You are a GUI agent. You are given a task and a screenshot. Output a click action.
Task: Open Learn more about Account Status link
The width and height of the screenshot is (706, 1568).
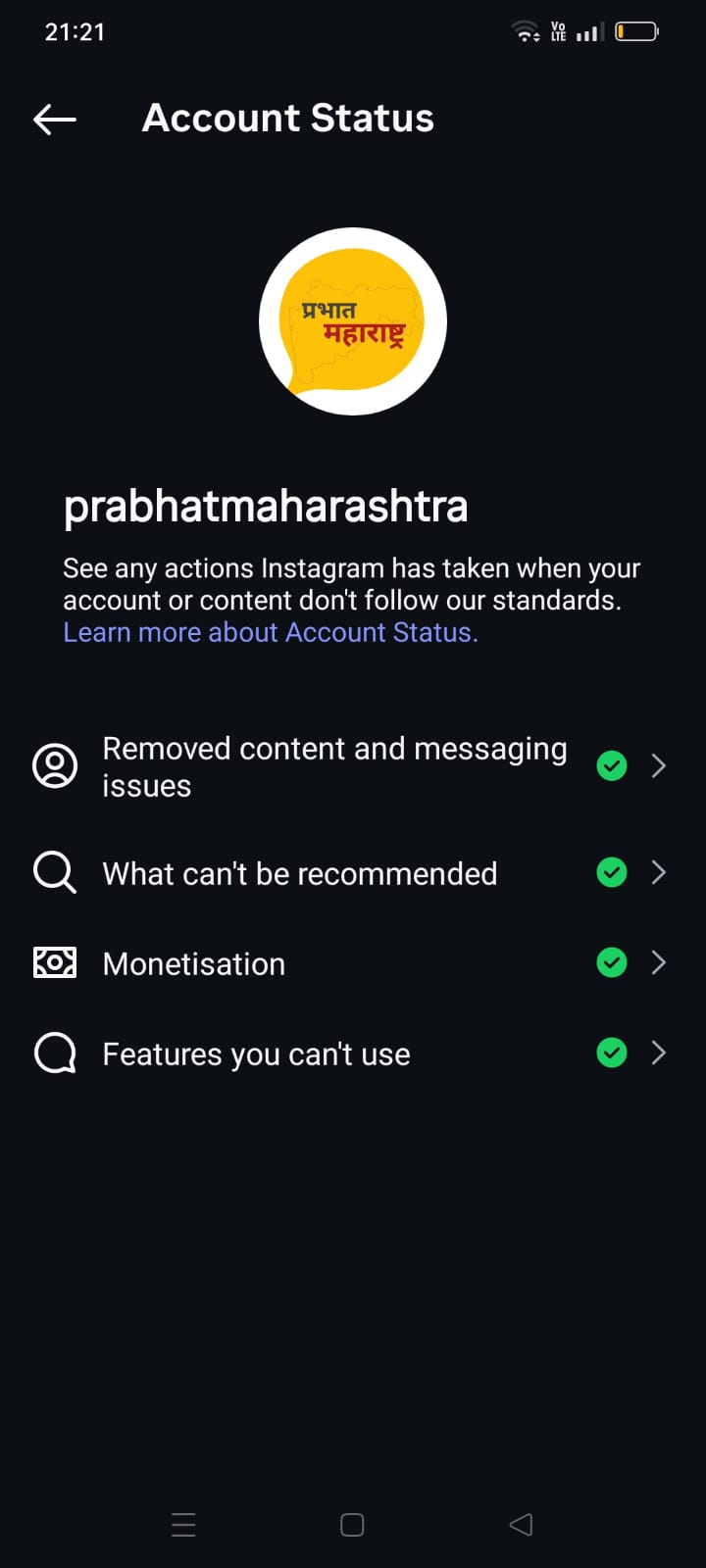click(271, 633)
